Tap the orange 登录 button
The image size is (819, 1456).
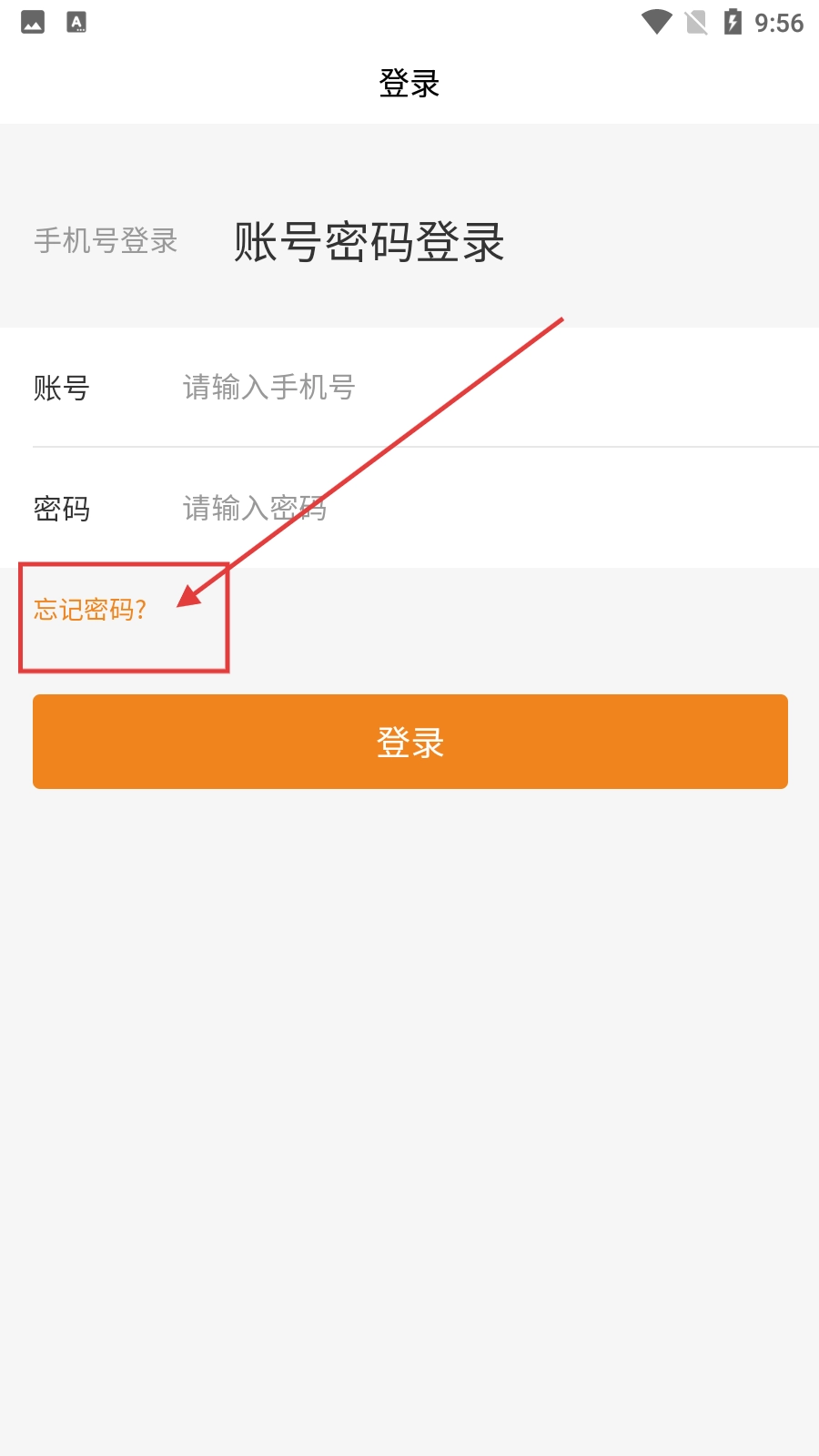point(409,742)
